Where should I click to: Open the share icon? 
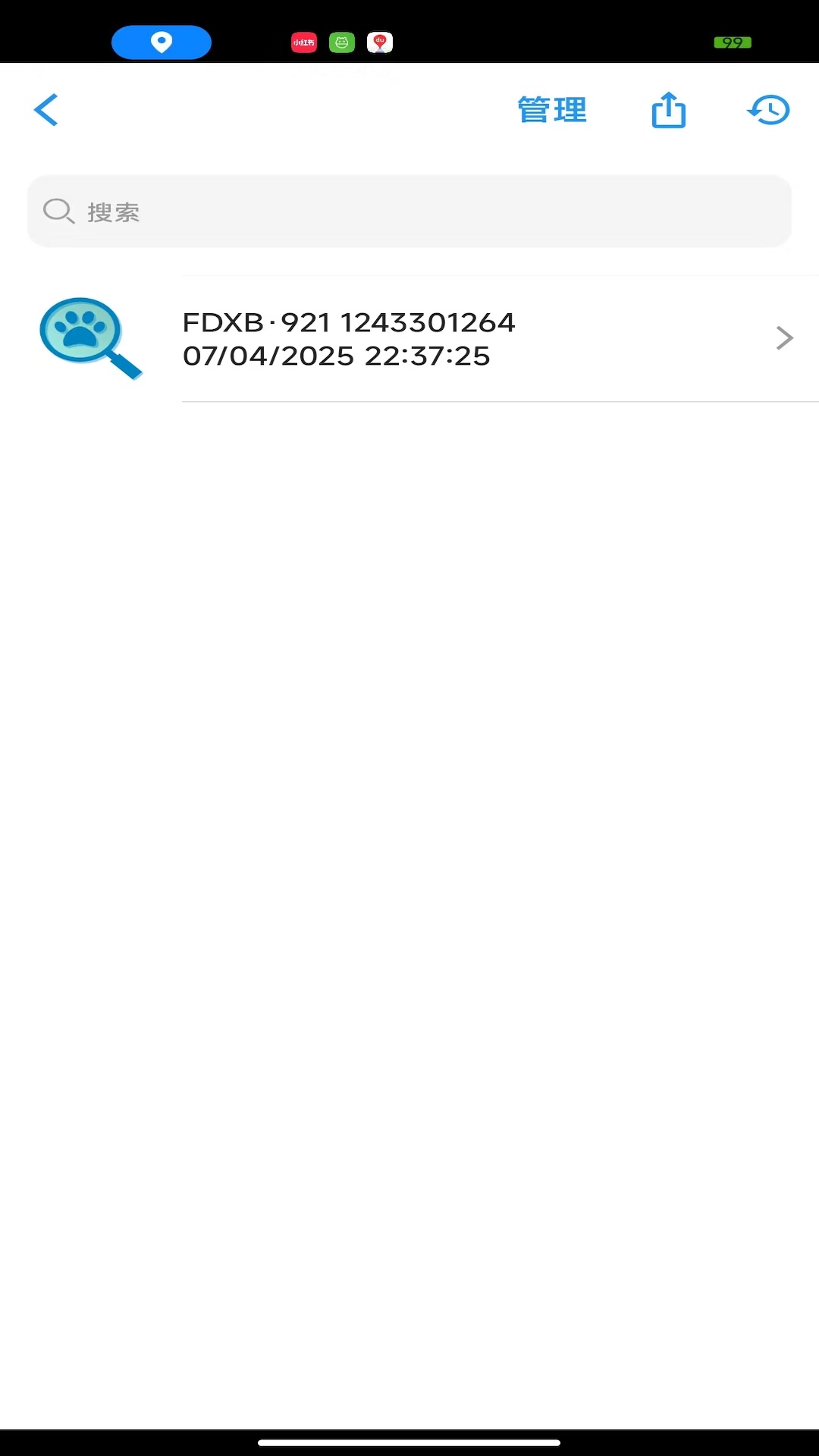click(x=669, y=111)
